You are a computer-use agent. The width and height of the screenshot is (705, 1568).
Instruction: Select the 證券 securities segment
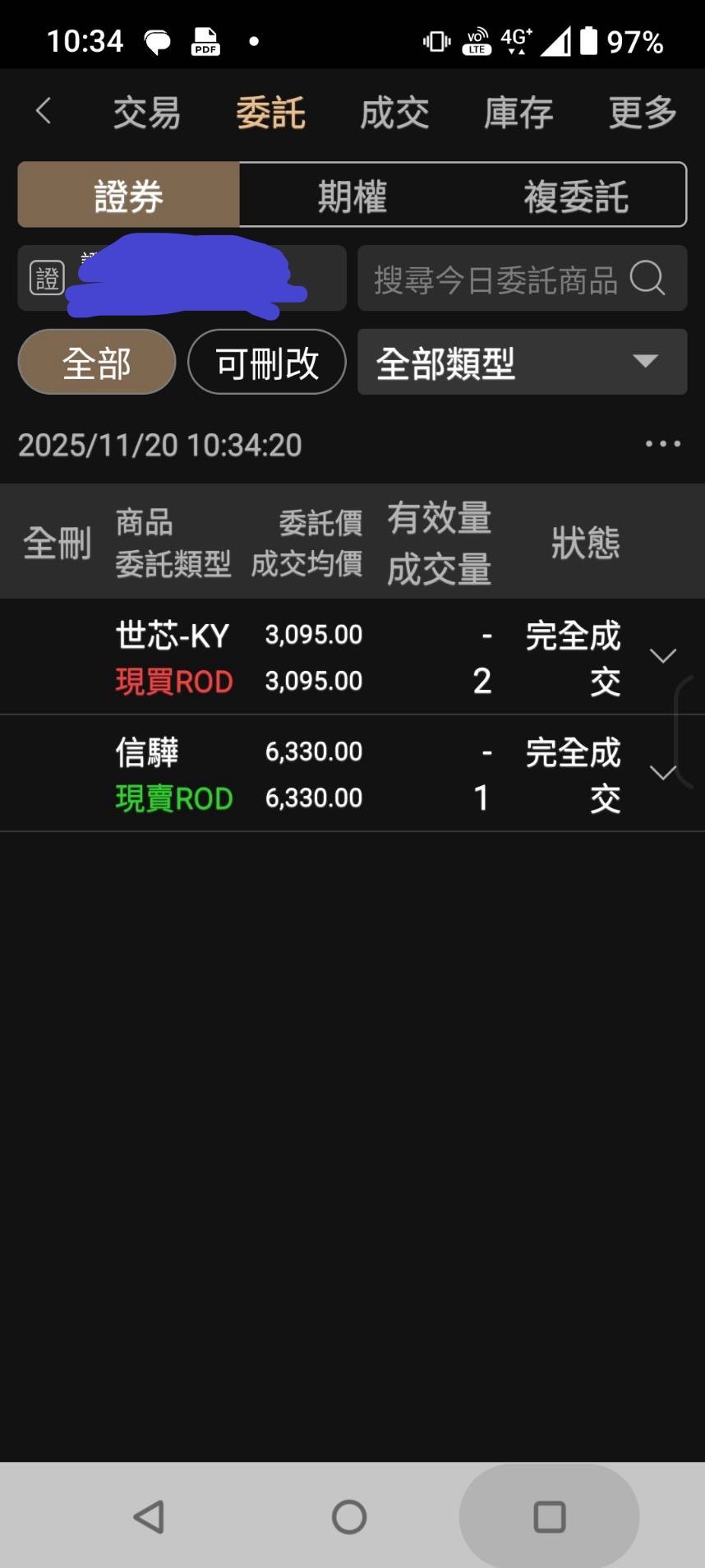(127, 195)
